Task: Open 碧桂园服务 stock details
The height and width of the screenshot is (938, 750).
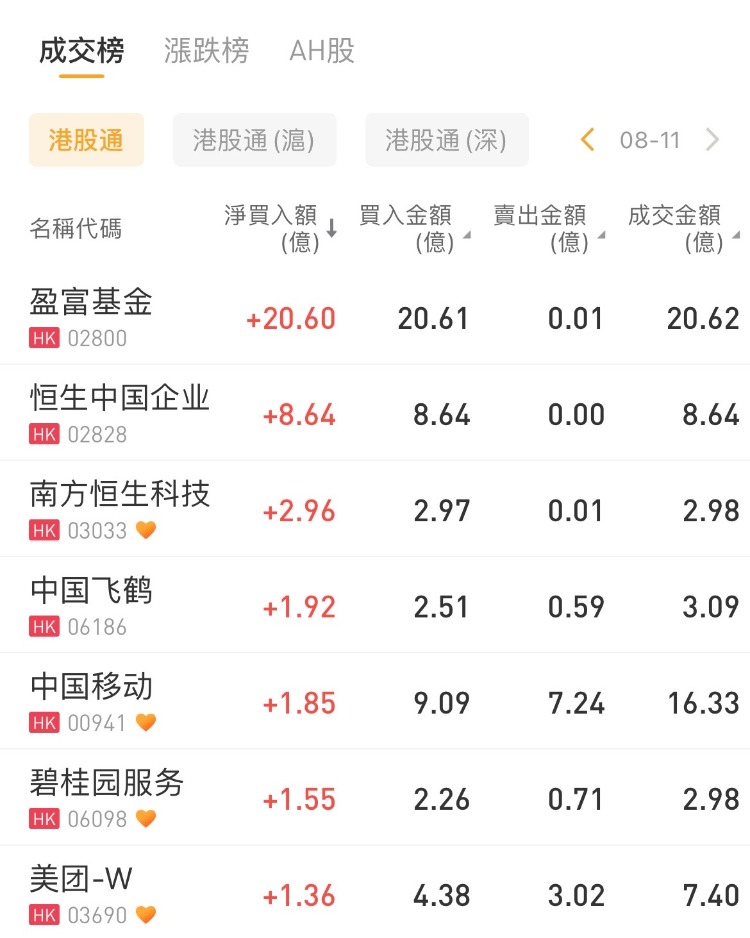Action: (107, 796)
